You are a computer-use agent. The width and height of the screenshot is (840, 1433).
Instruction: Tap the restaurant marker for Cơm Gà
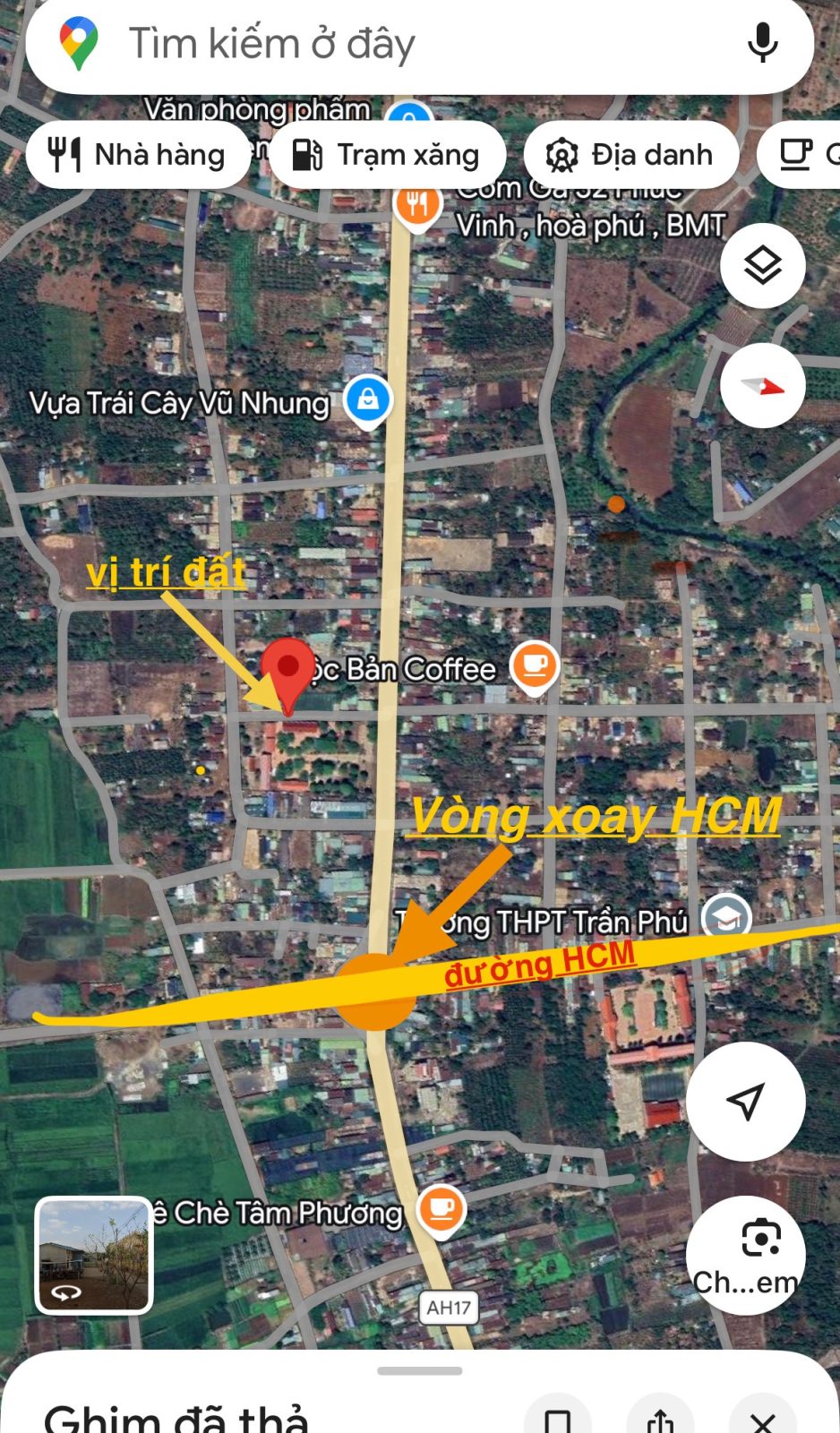(417, 206)
